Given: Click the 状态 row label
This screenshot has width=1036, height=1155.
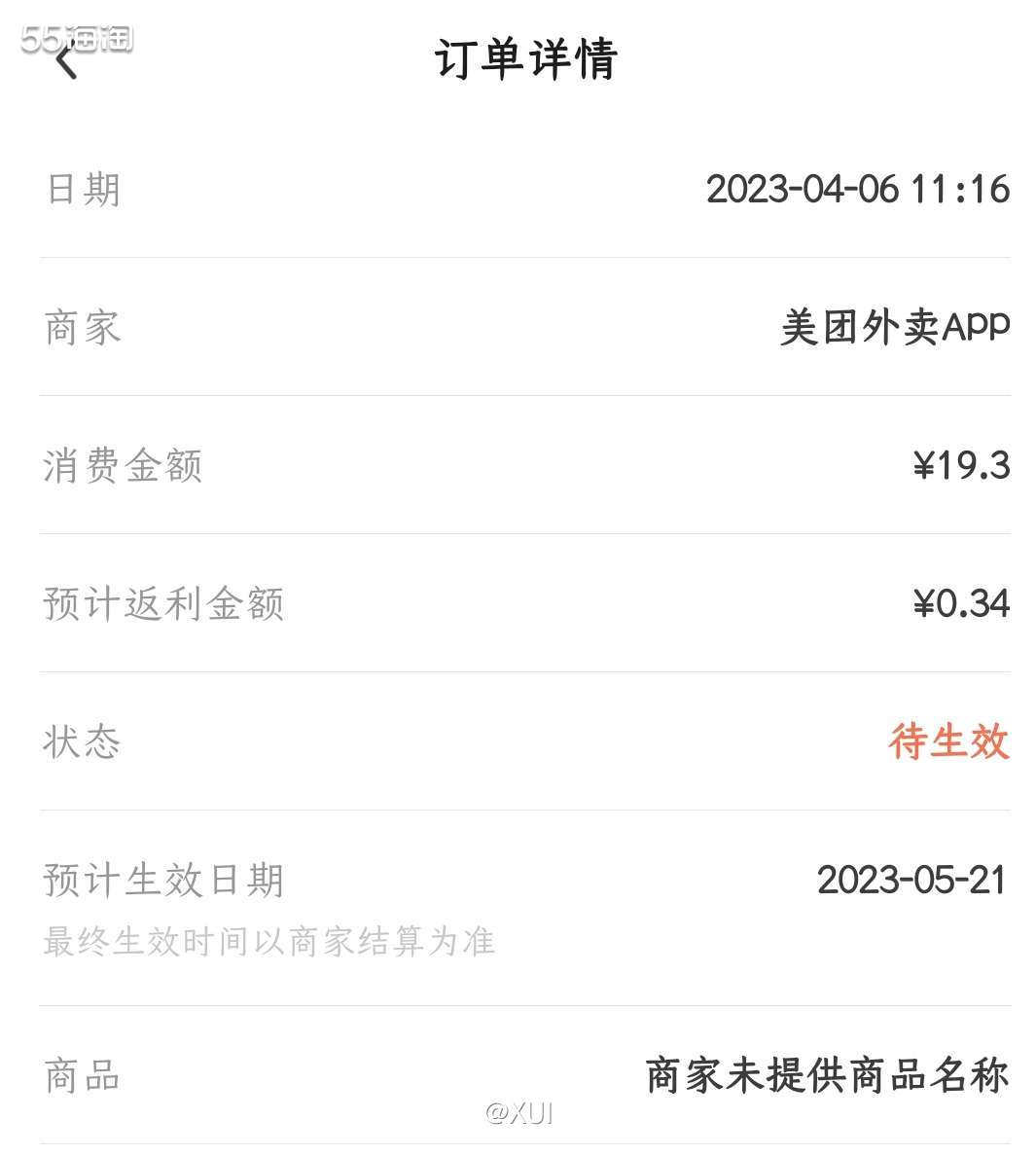Looking at the screenshot, I should (78, 744).
